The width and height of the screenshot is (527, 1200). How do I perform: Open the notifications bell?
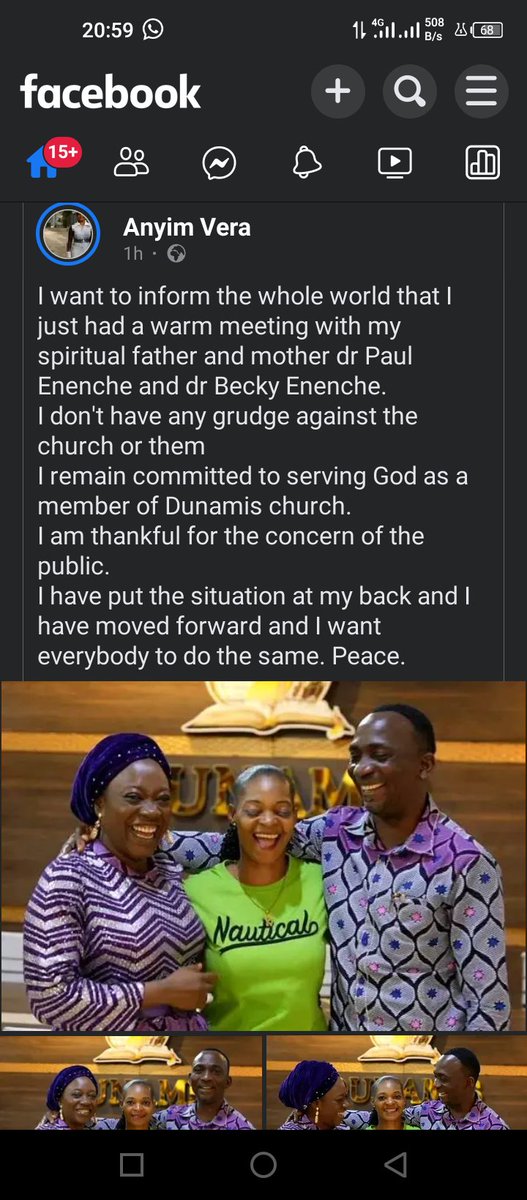(307, 162)
